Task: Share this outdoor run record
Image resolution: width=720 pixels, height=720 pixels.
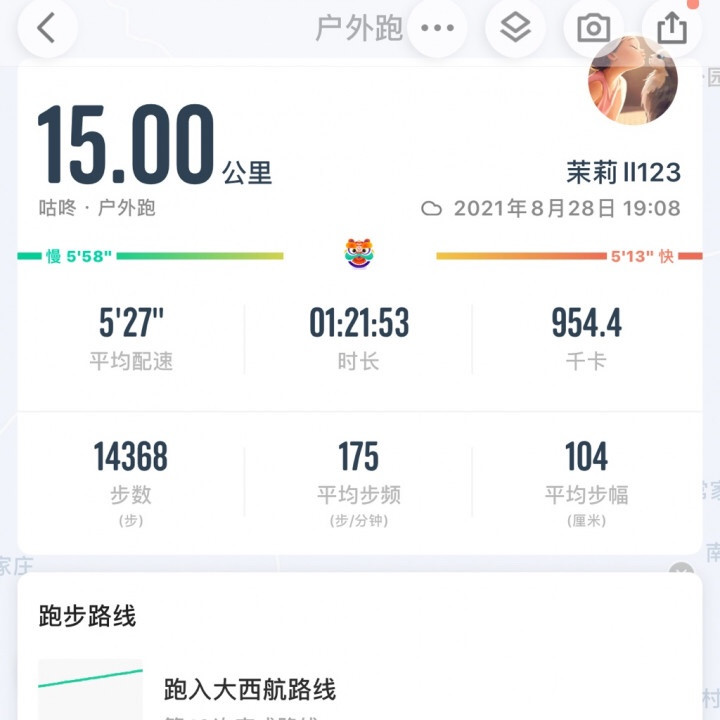Action: pos(672,28)
